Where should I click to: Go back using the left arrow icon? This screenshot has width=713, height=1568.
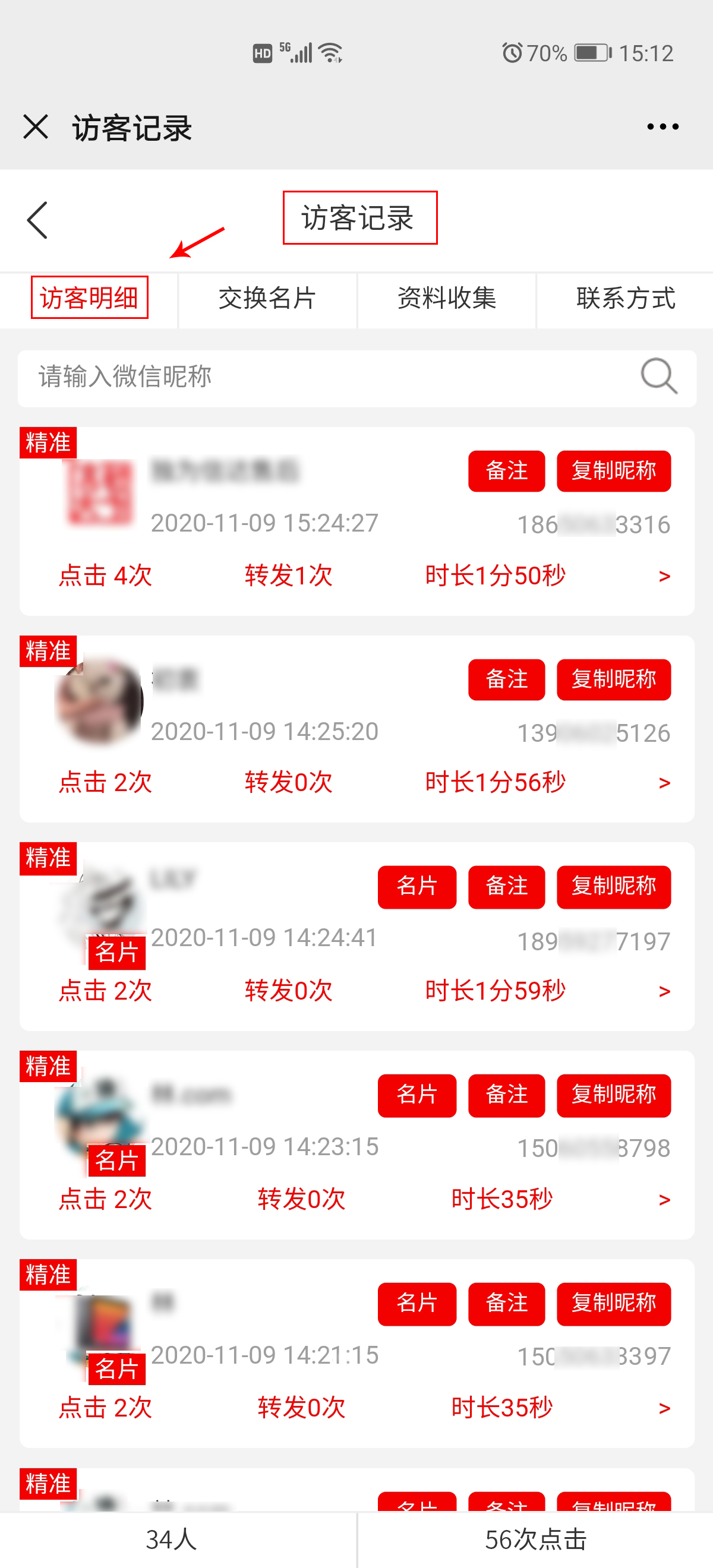coord(36,220)
